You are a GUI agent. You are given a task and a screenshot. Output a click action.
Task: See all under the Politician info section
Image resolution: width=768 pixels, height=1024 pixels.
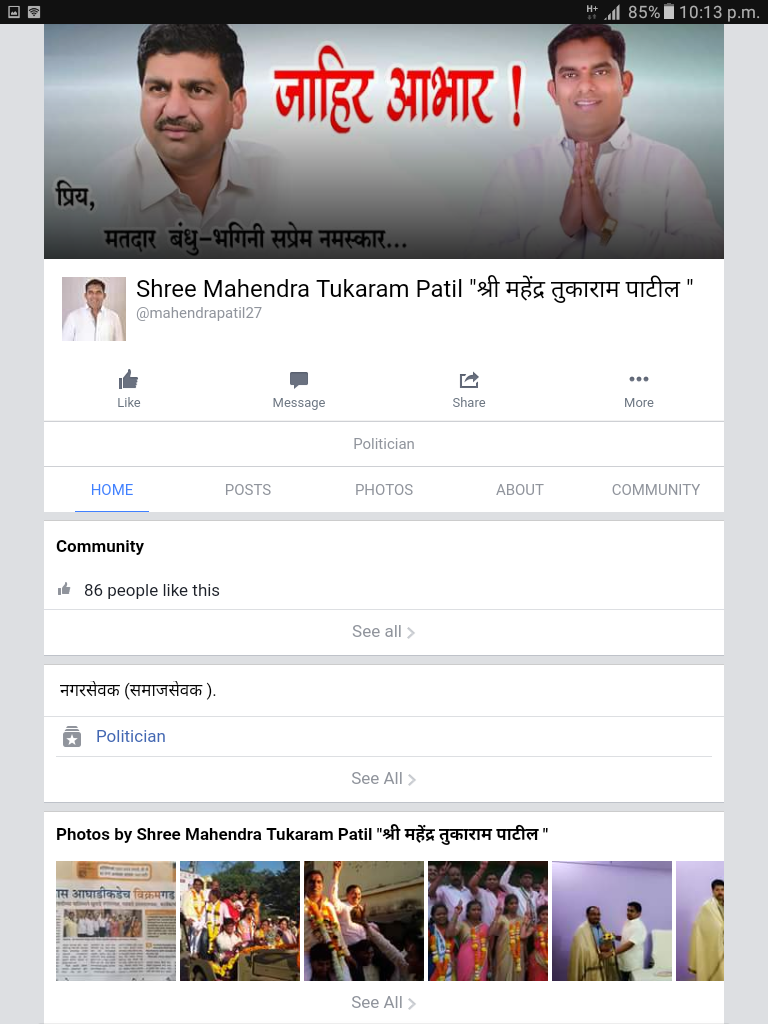point(383,778)
